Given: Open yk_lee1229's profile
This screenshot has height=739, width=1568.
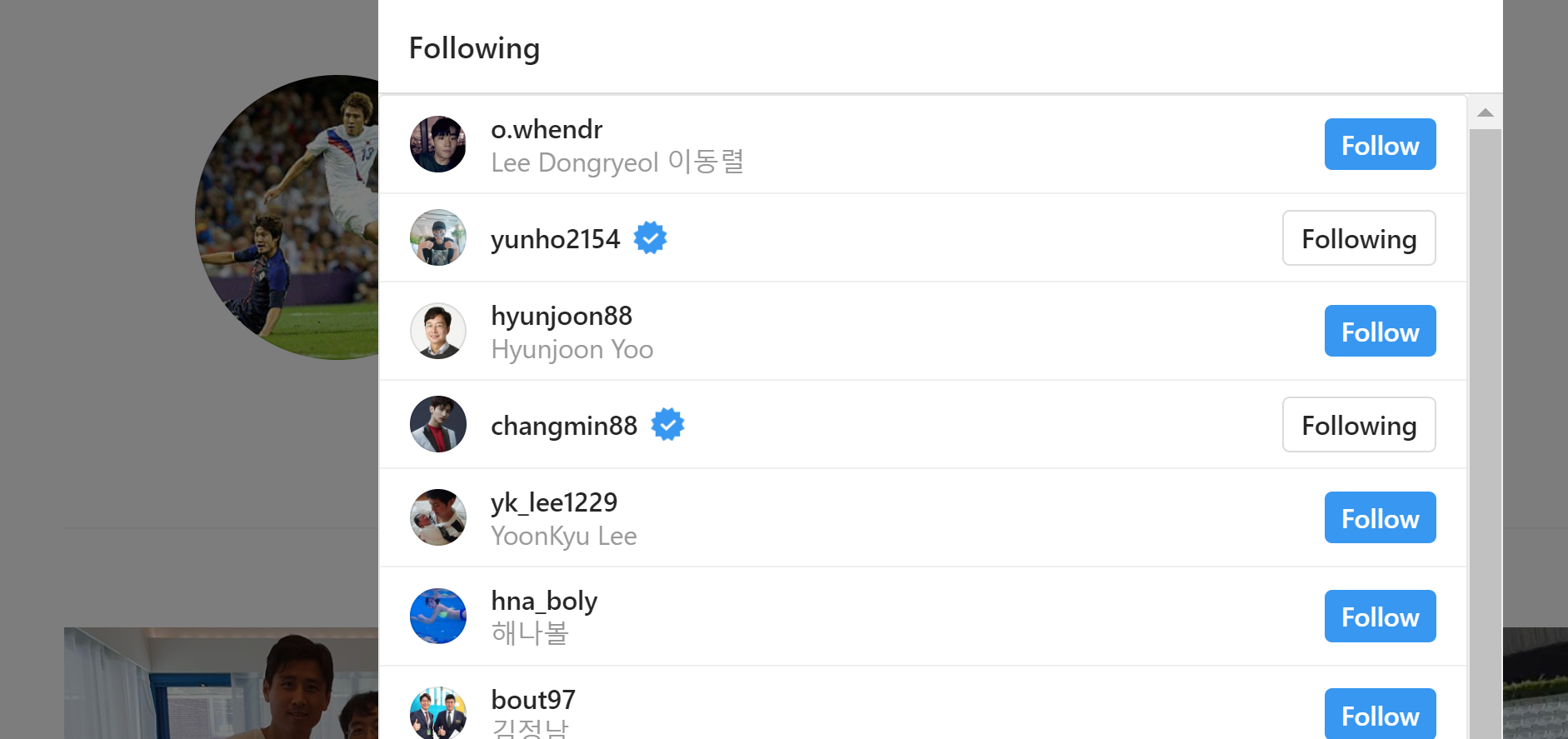Looking at the screenshot, I should (553, 503).
